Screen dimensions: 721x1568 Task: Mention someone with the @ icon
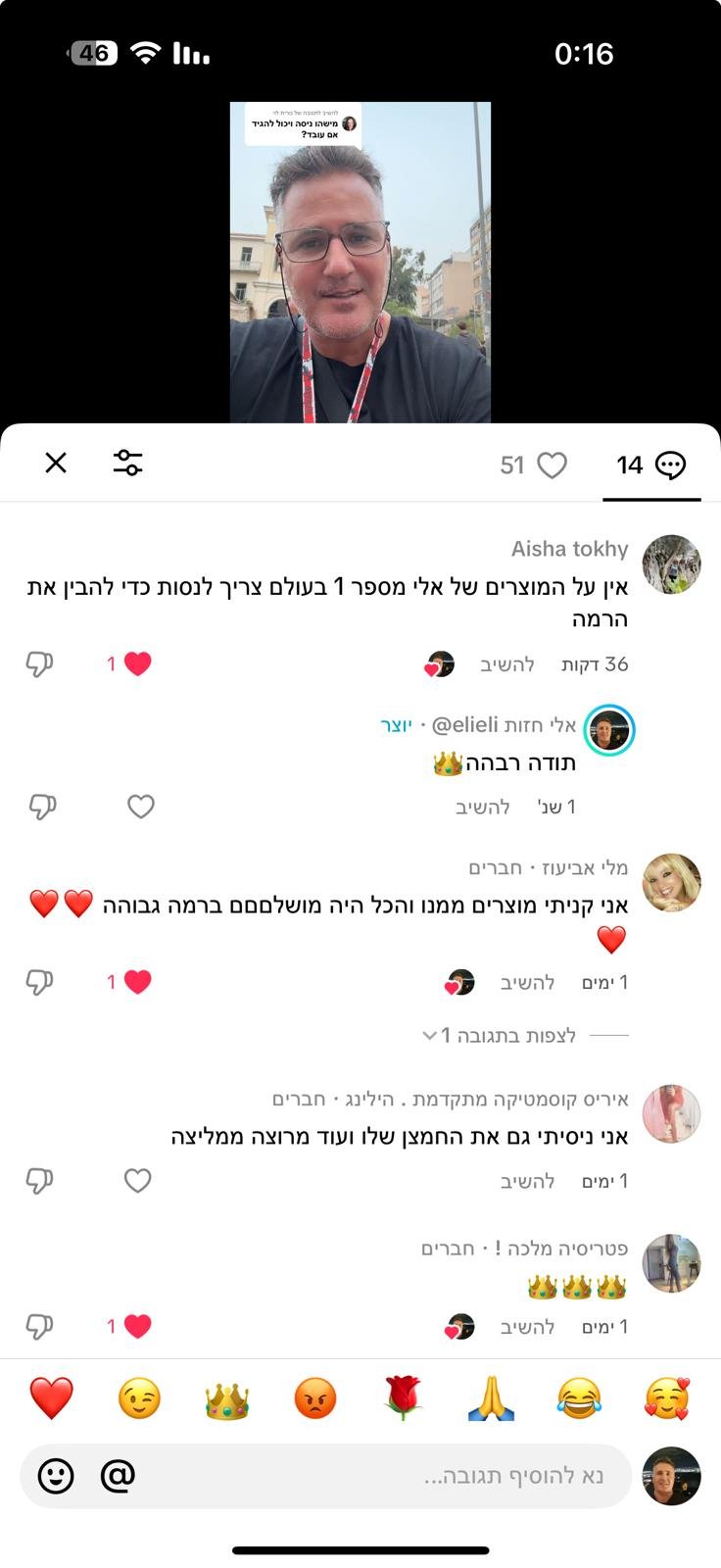(x=118, y=1476)
